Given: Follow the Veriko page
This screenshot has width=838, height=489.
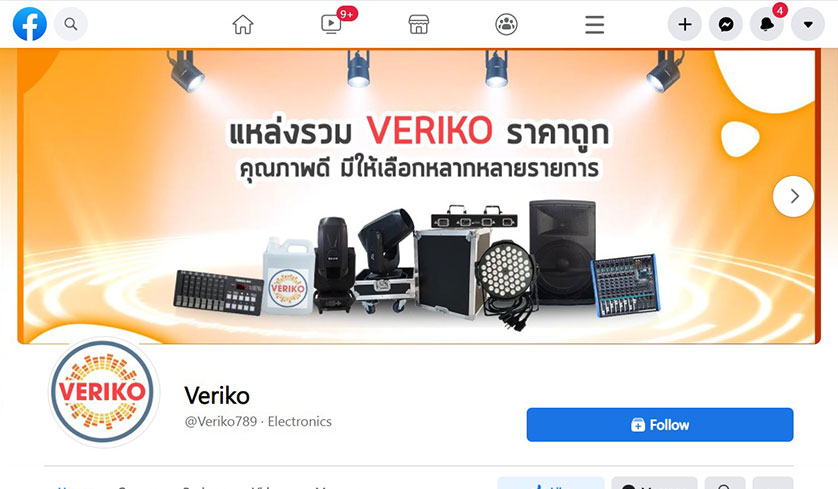Looking at the screenshot, I should [x=660, y=425].
